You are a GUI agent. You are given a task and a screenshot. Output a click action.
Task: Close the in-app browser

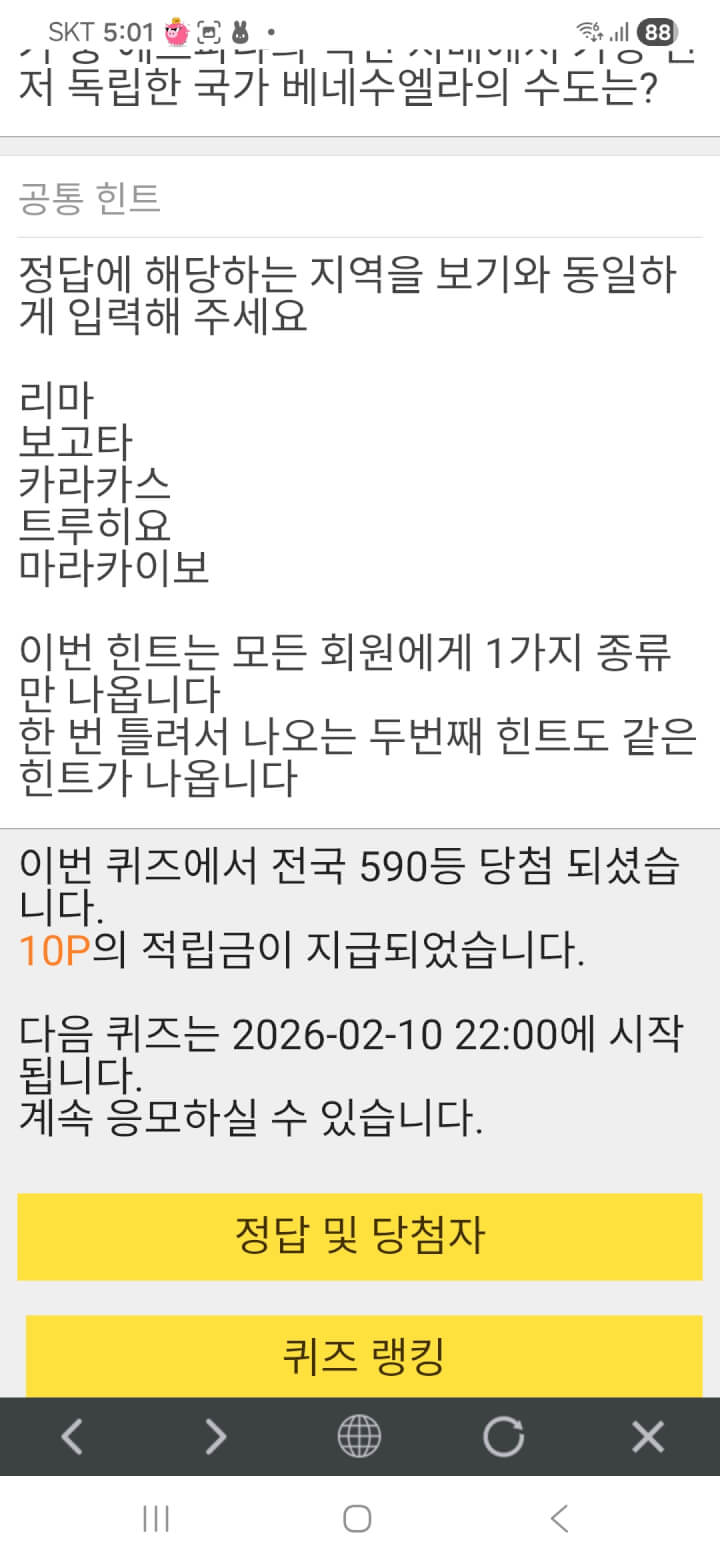coord(648,1437)
